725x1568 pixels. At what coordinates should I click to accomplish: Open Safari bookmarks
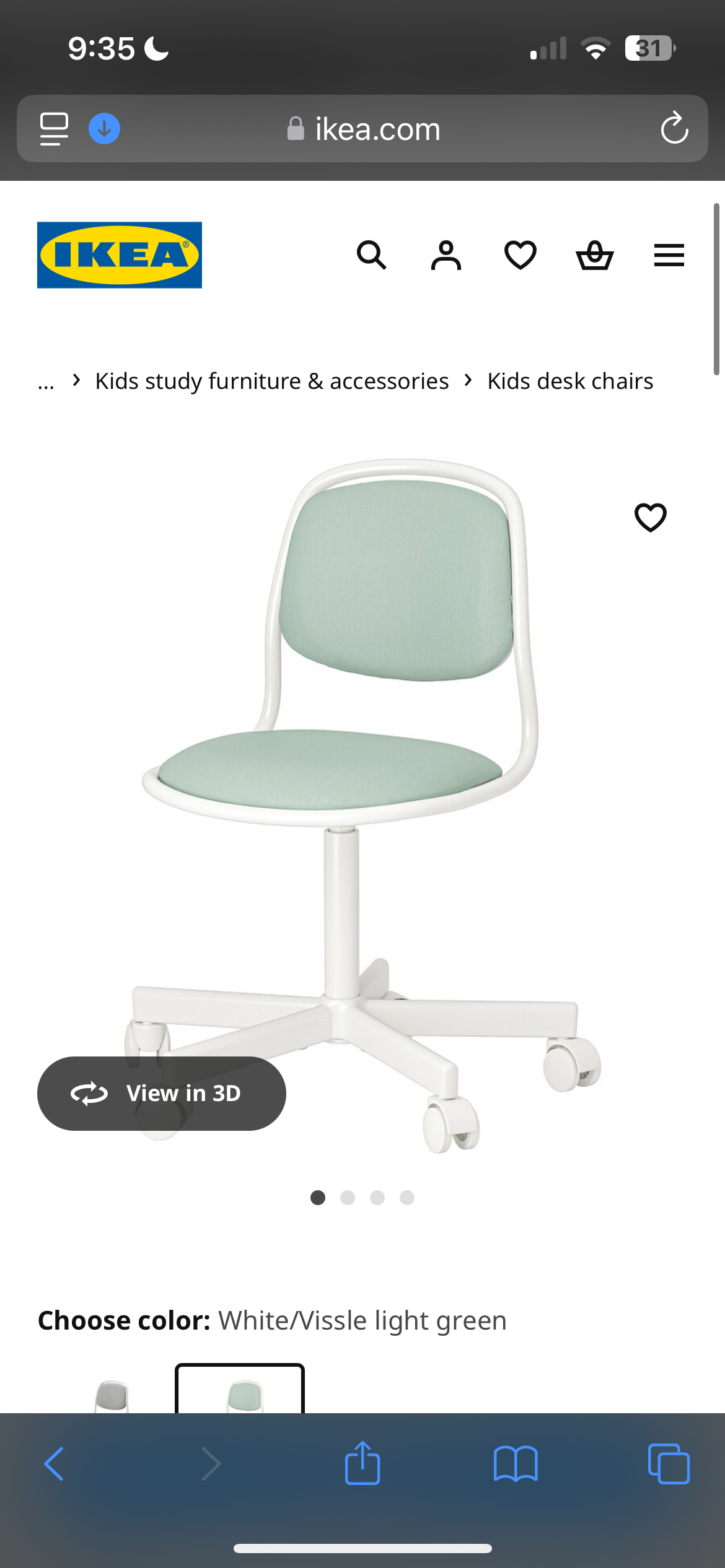pyautogui.click(x=516, y=1464)
